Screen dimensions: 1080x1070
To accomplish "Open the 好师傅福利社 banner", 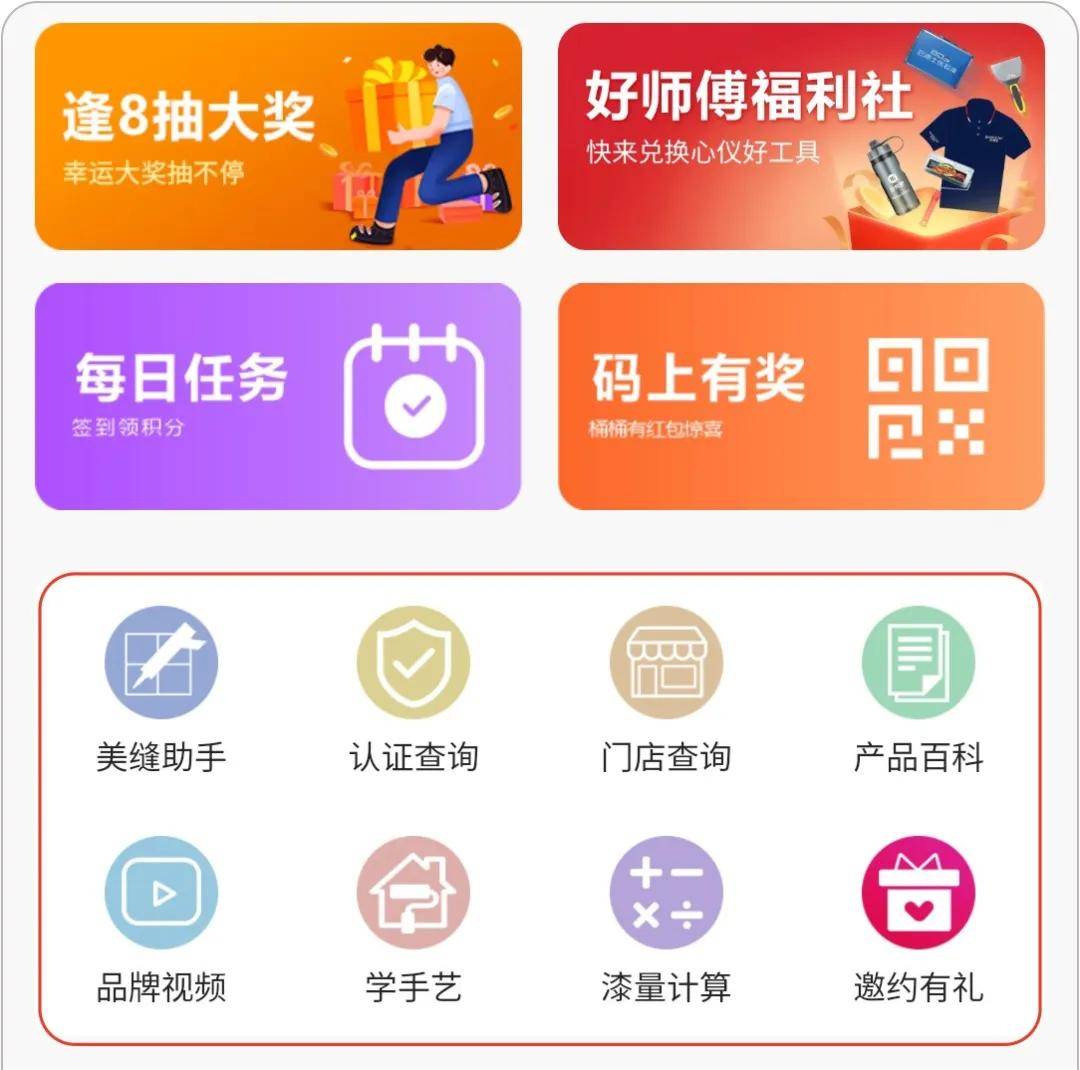I will tap(801, 137).
